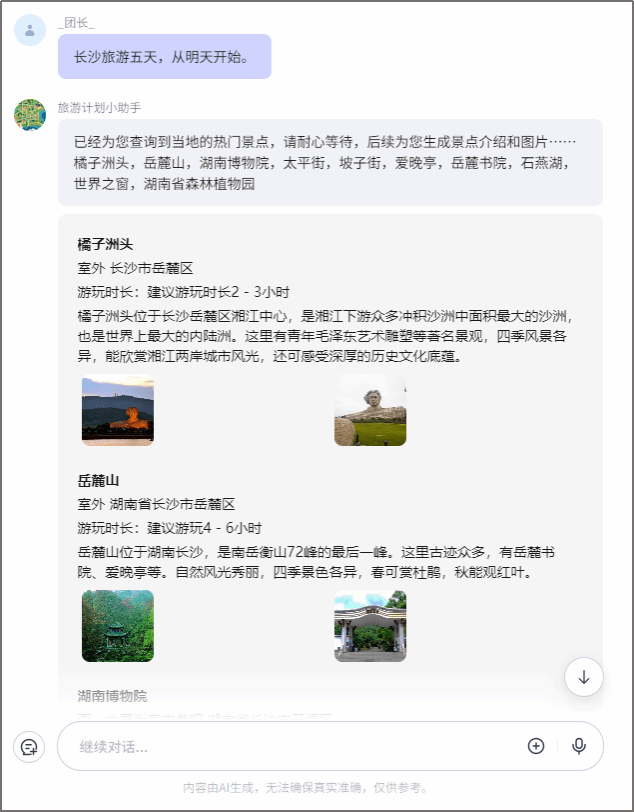Open the first 橘子洲头 sunset photo
This screenshot has width=634, height=812.
(x=118, y=410)
